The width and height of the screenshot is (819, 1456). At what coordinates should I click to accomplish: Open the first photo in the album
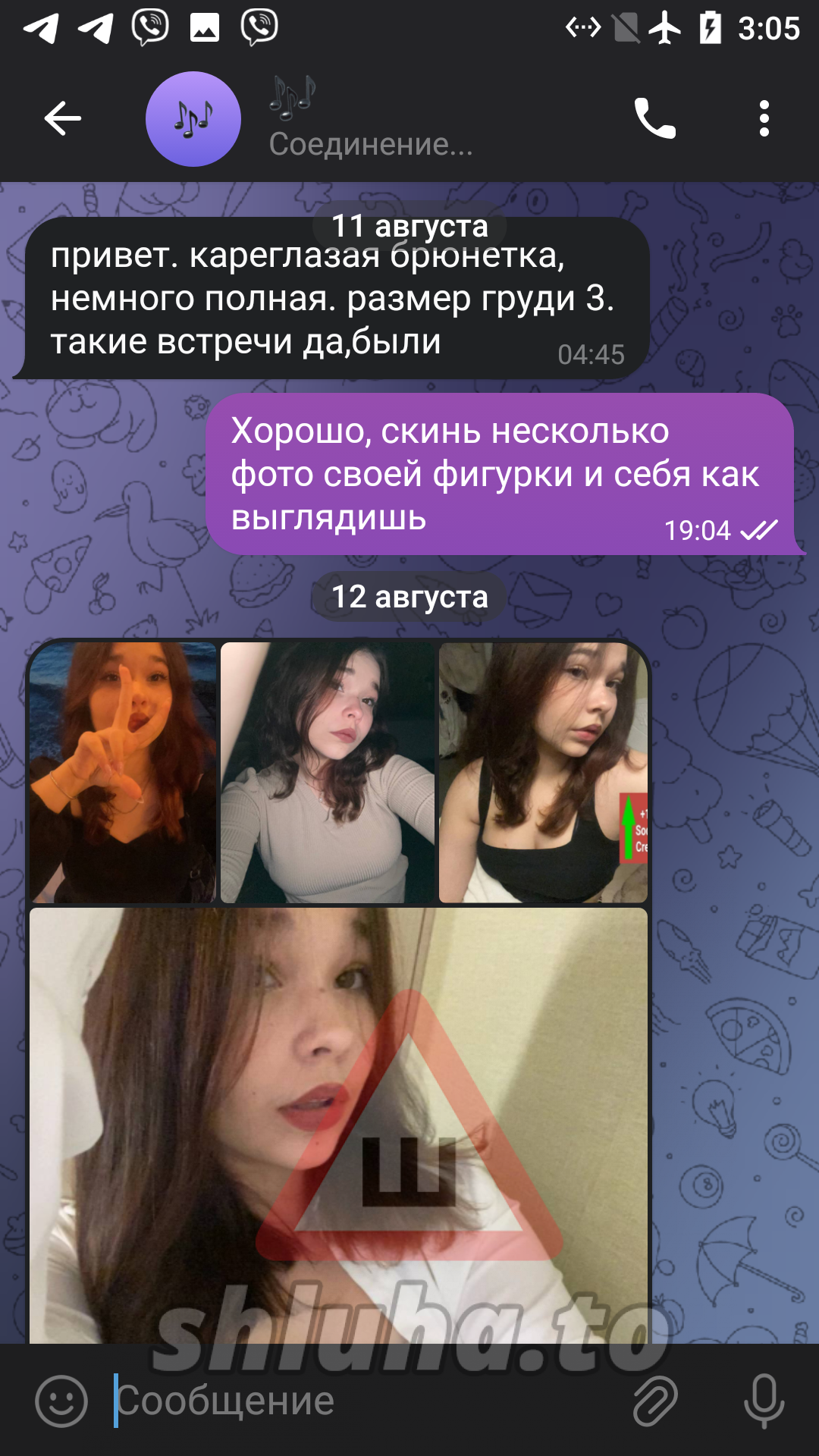123,772
